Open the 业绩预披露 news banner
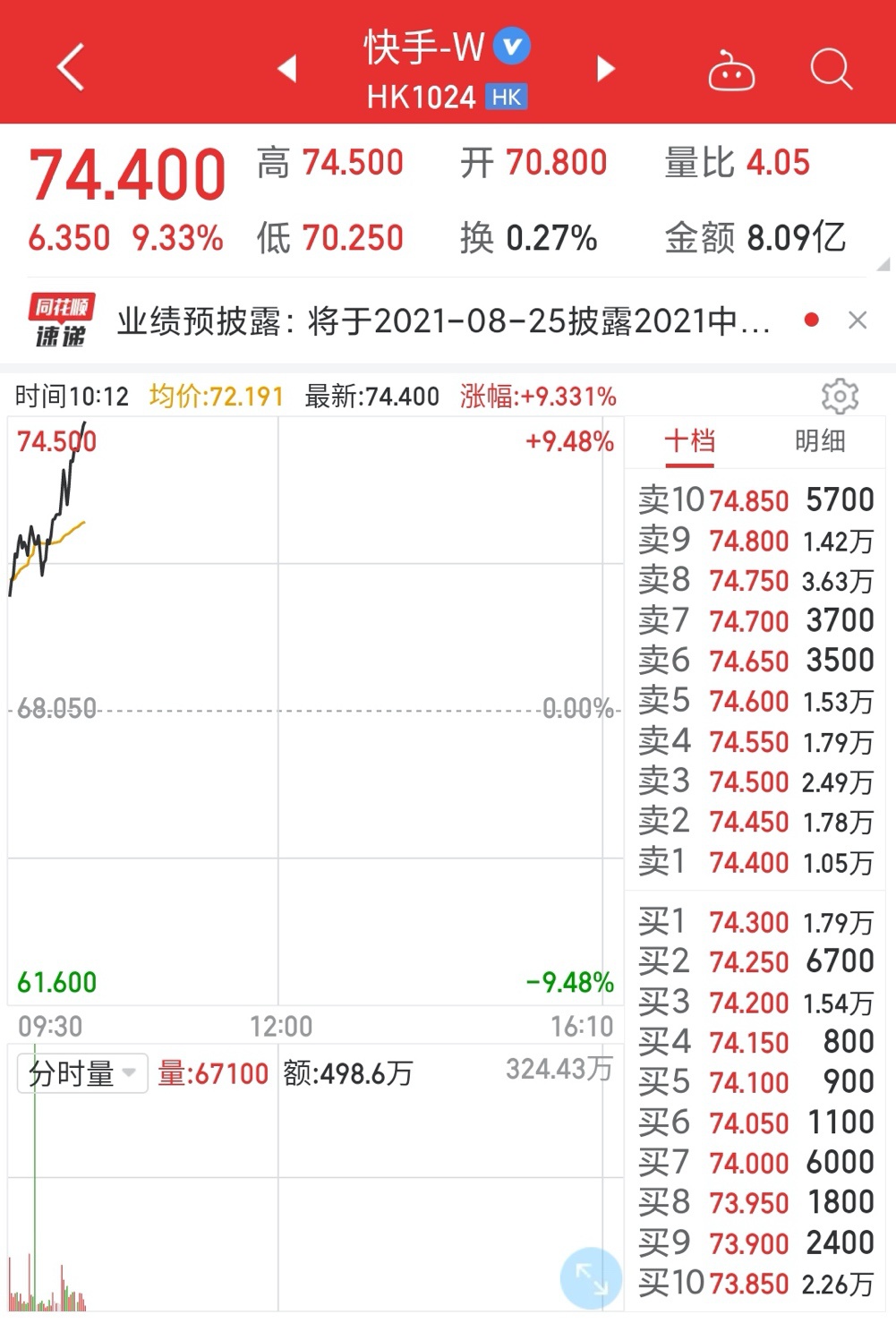Image resolution: width=896 pixels, height=1323 pixels. (443, 320)
